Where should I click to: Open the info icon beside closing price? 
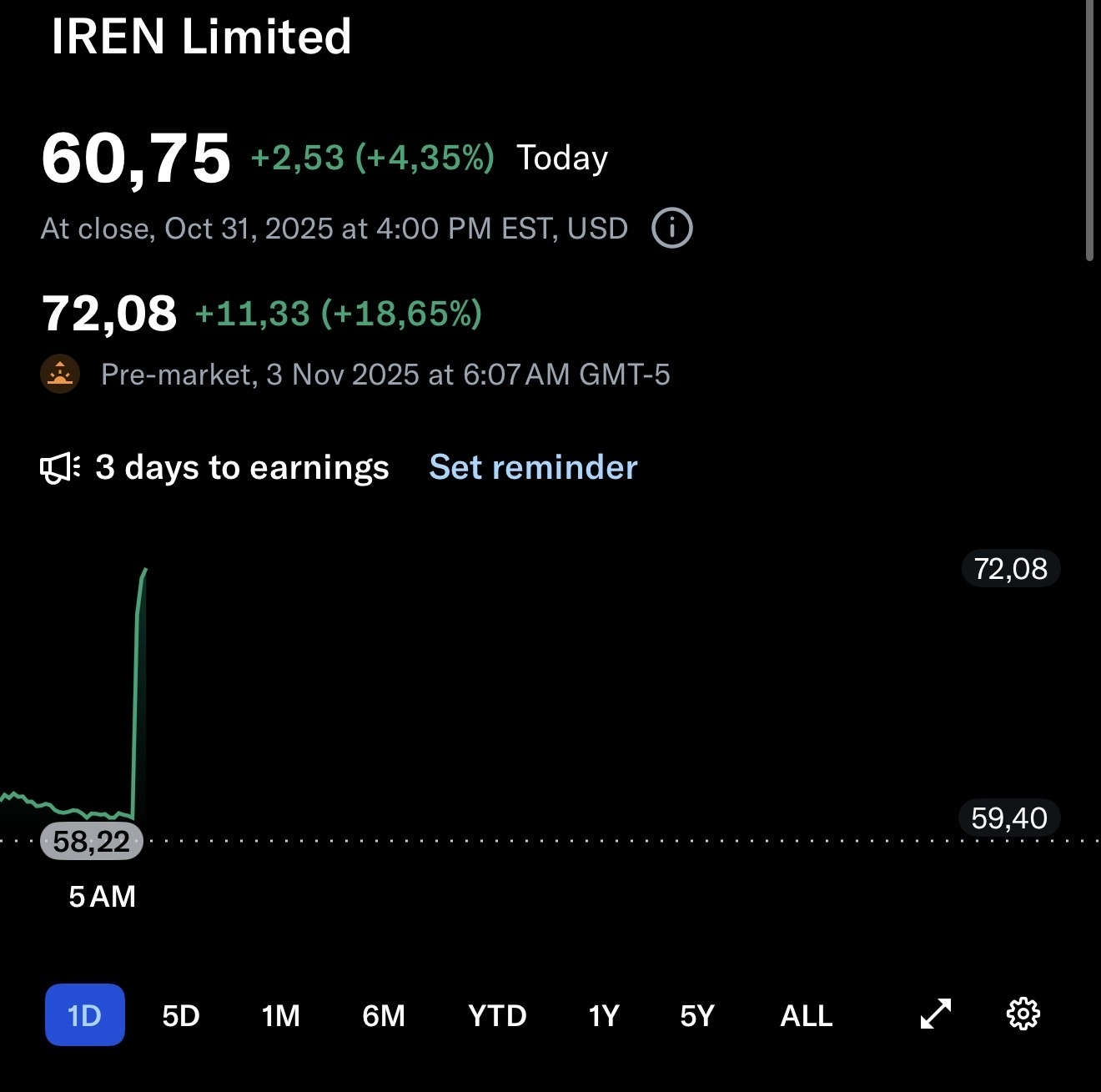click(671, 229)
